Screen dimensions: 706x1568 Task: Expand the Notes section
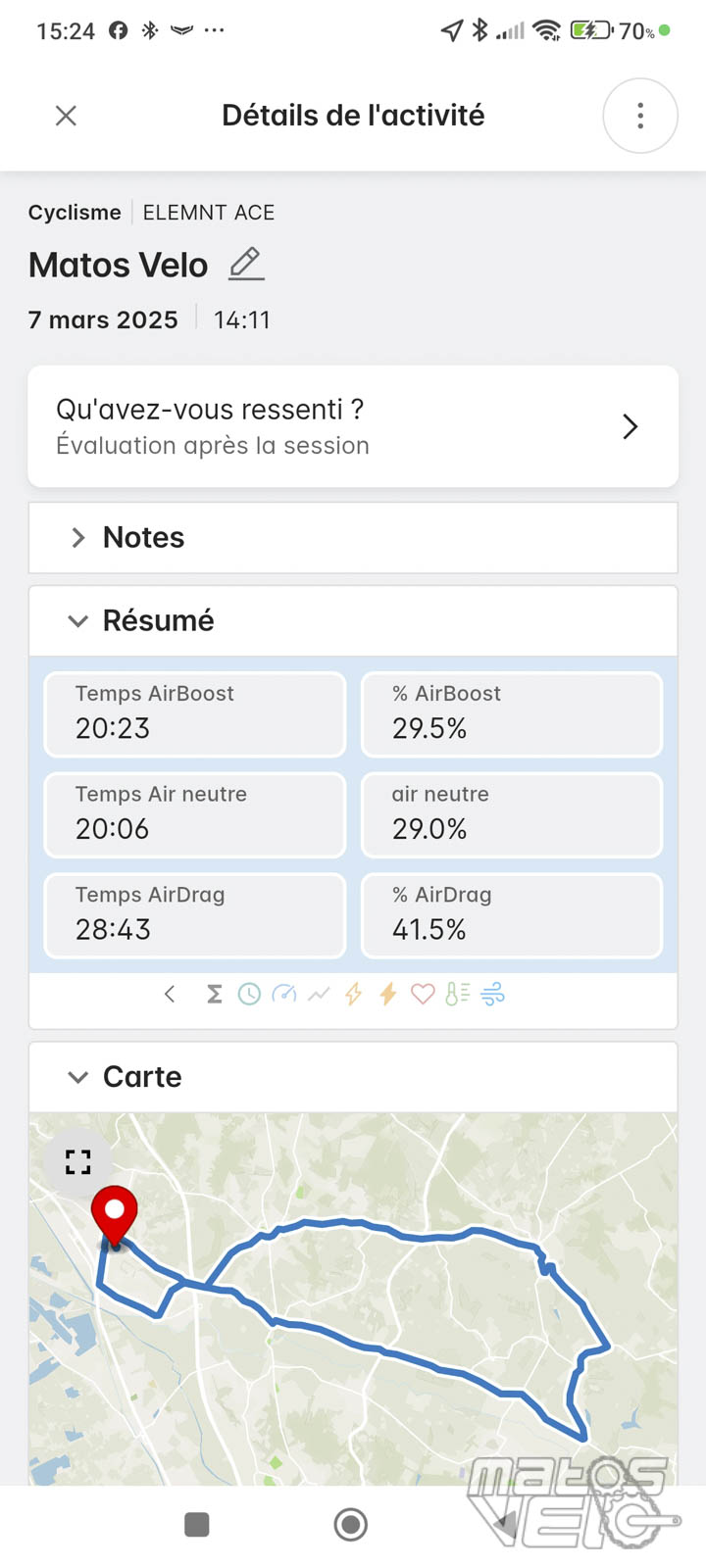(x=353, y=537)
